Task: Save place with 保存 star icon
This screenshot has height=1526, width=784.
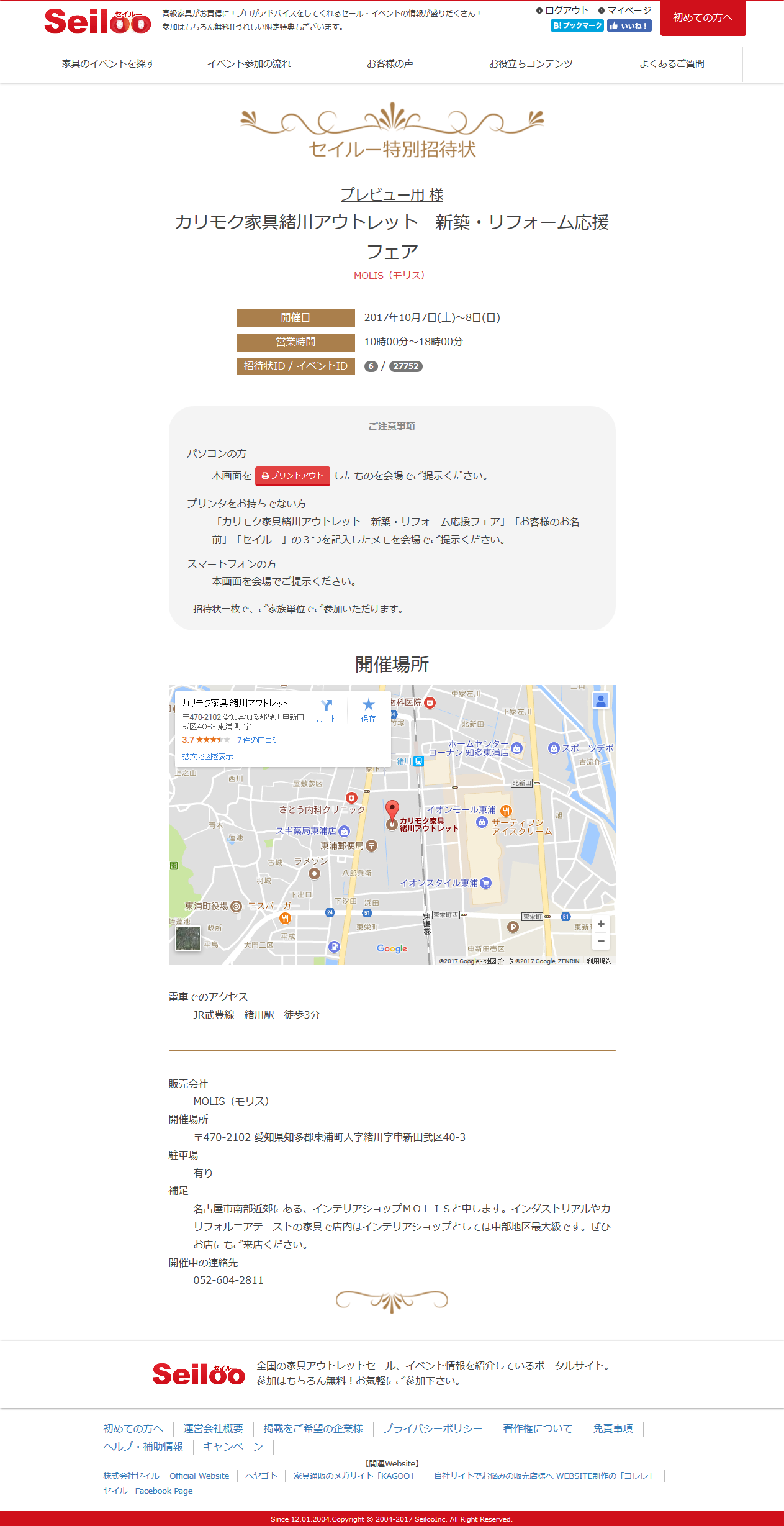Action: (369, 710)
